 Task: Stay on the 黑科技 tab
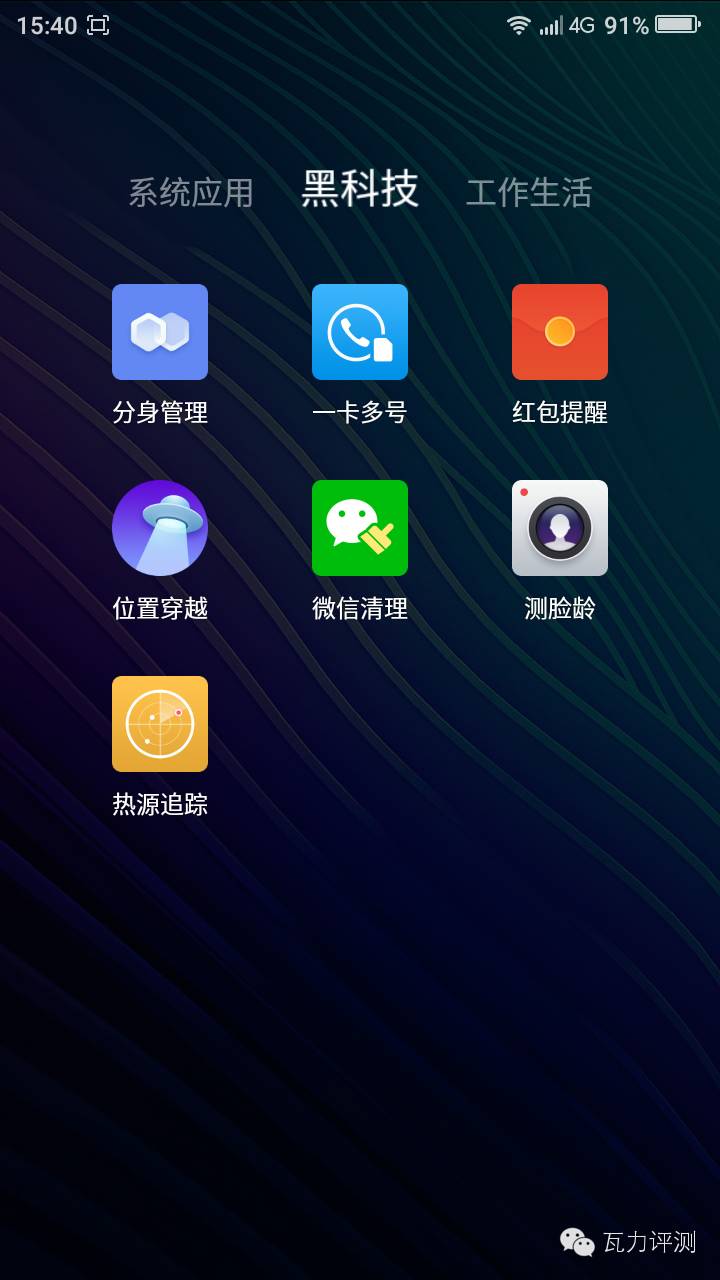click(x=360, y=190)
